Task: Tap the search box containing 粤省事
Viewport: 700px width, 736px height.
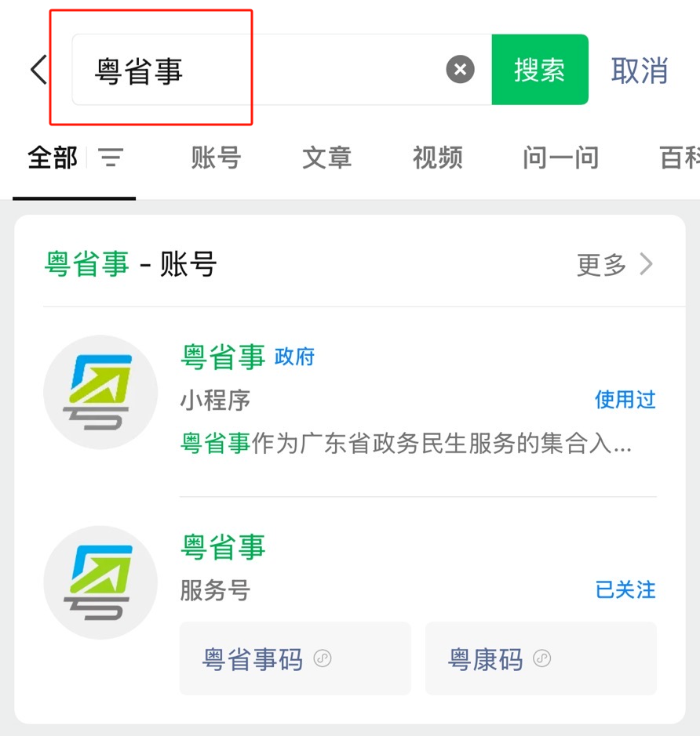Action: (x=260, y=70)
